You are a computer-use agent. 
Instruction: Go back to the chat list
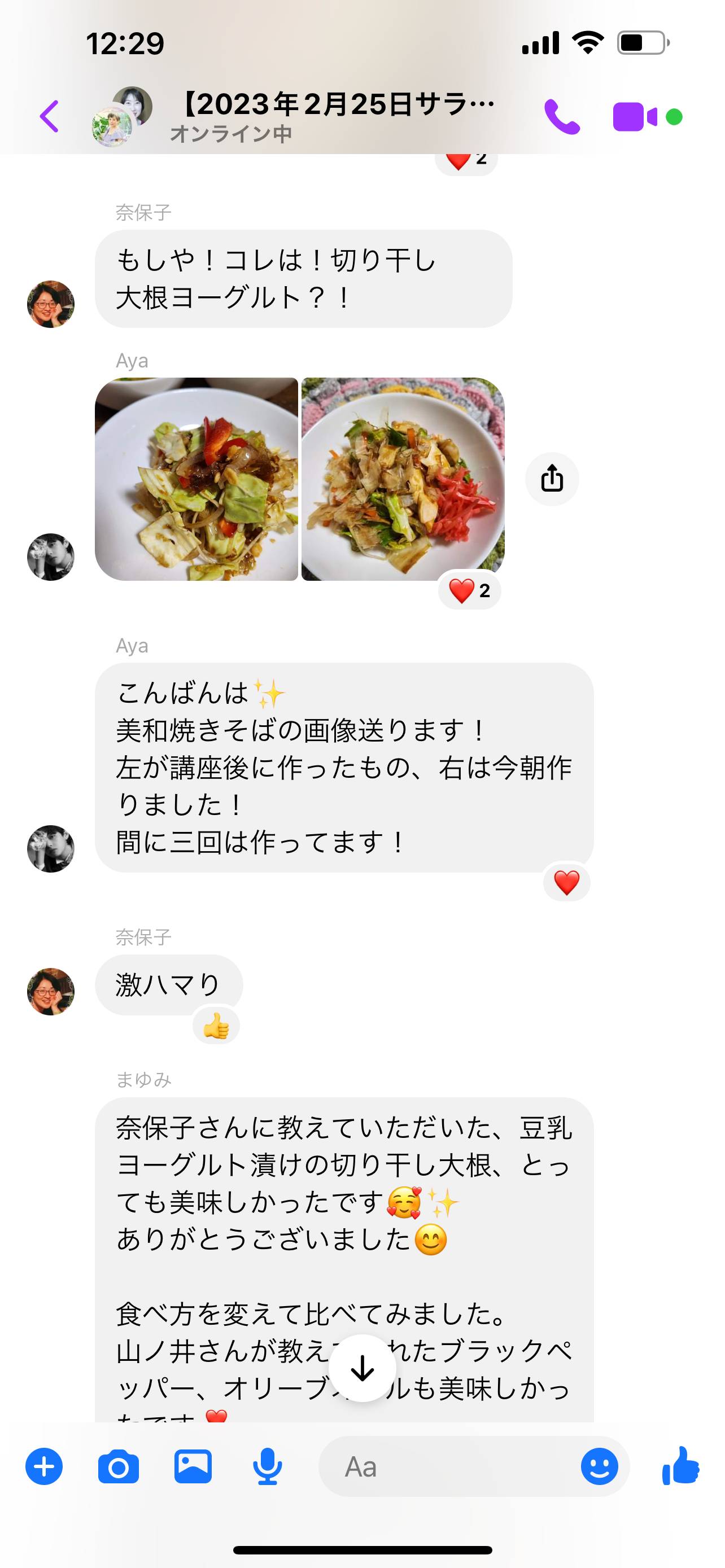(x=49, y=116)
